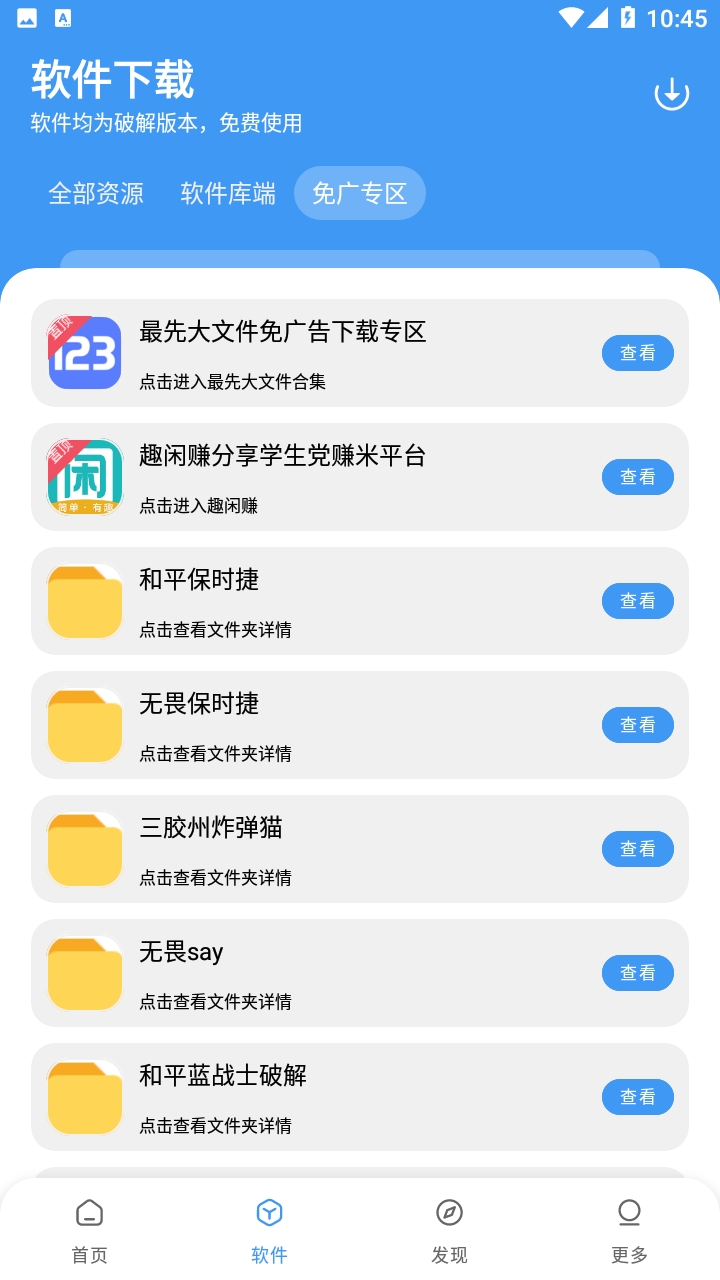The image size is (720, 1280).
Task: Open the 和平保时捷 folder row
Action: pyautogui.click(x=360, y=601)
